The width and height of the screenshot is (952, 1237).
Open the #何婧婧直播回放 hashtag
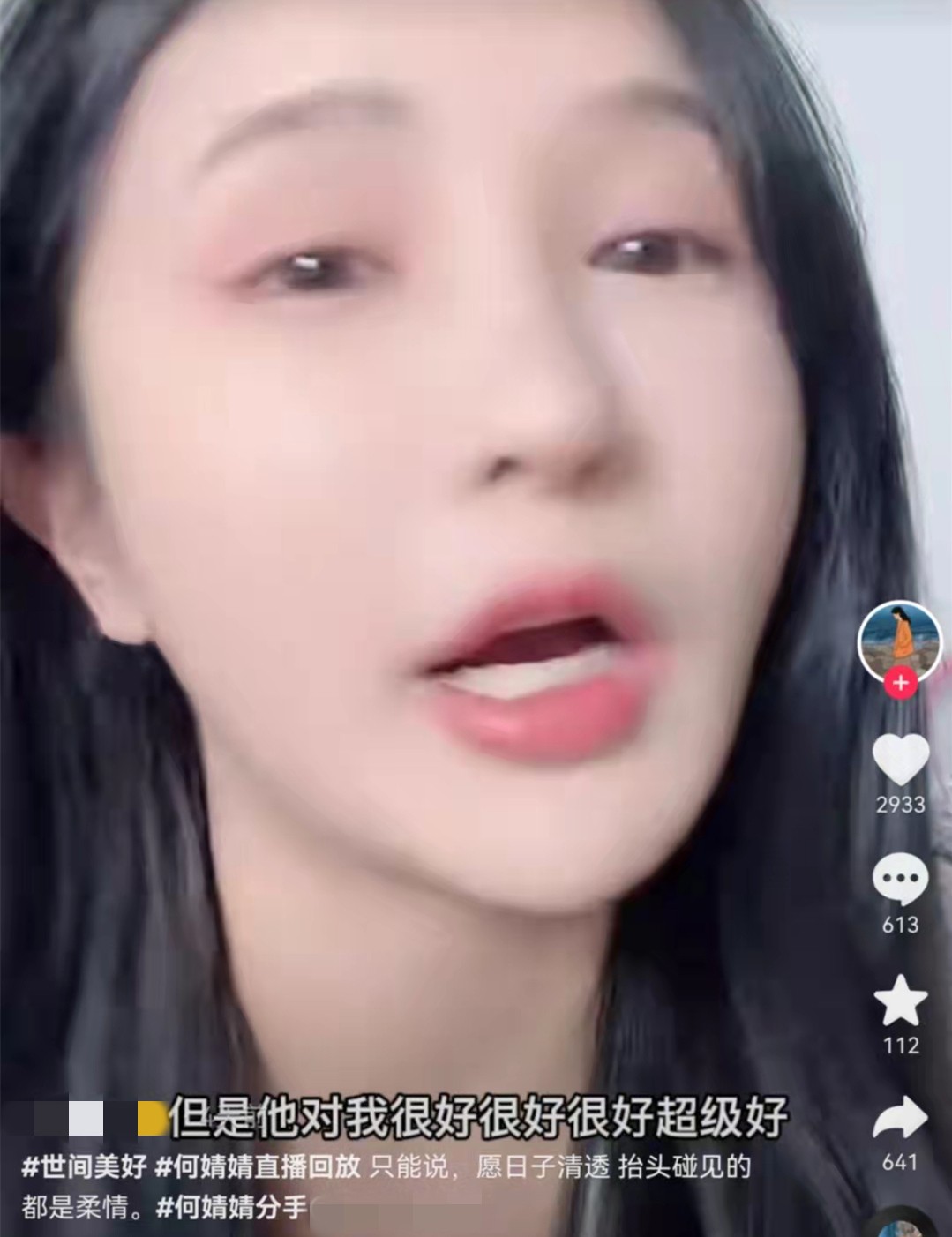(258, 1166)
